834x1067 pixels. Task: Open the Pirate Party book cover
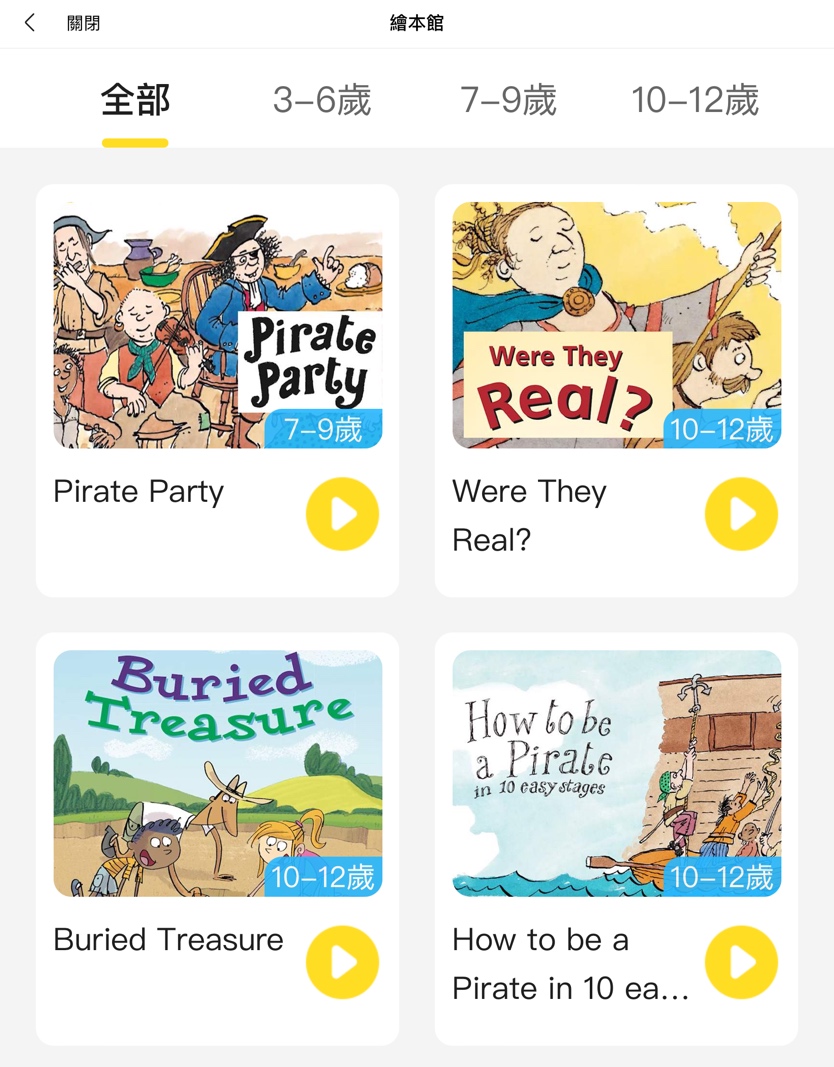217,325
